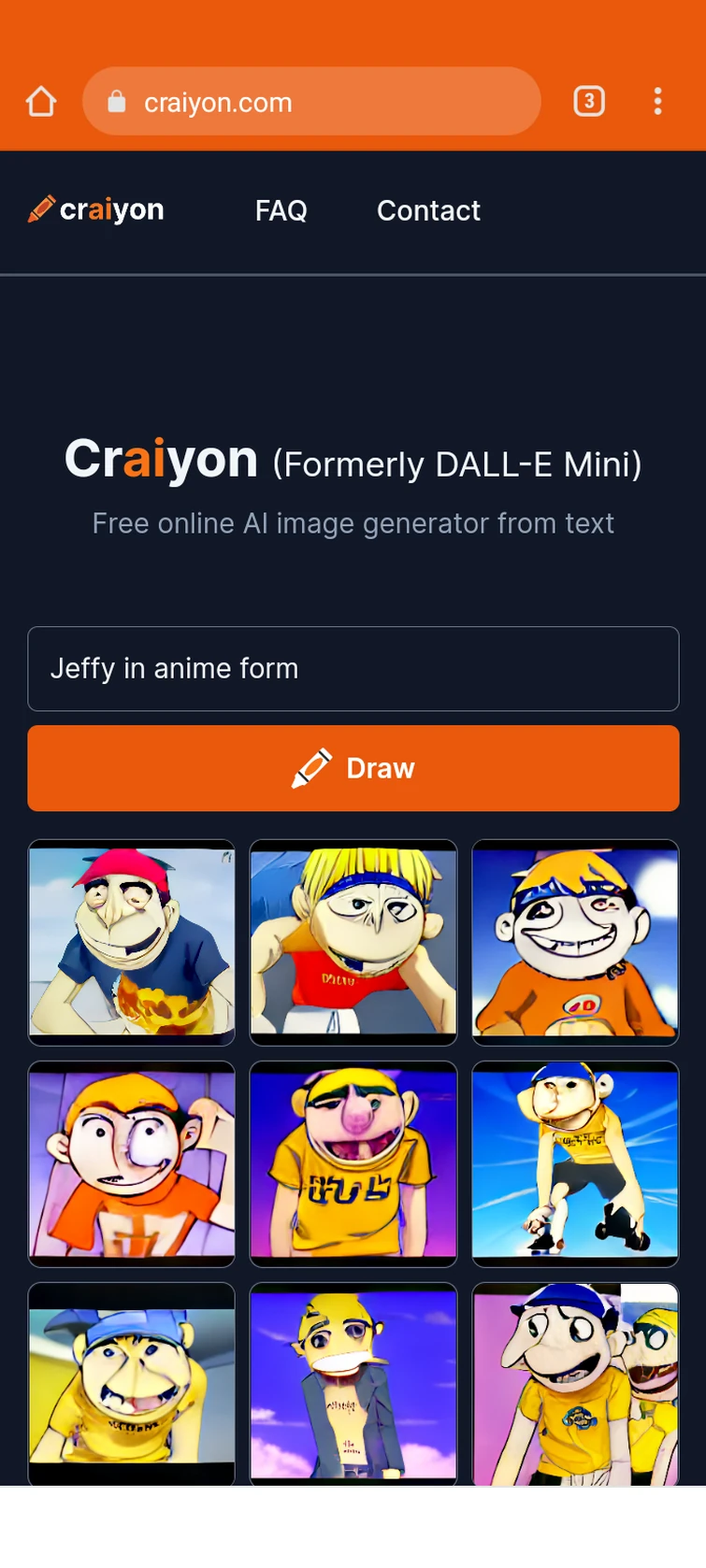
Task: View the blonde Jeffy with blue headband image
Action: tap(353, 942)
